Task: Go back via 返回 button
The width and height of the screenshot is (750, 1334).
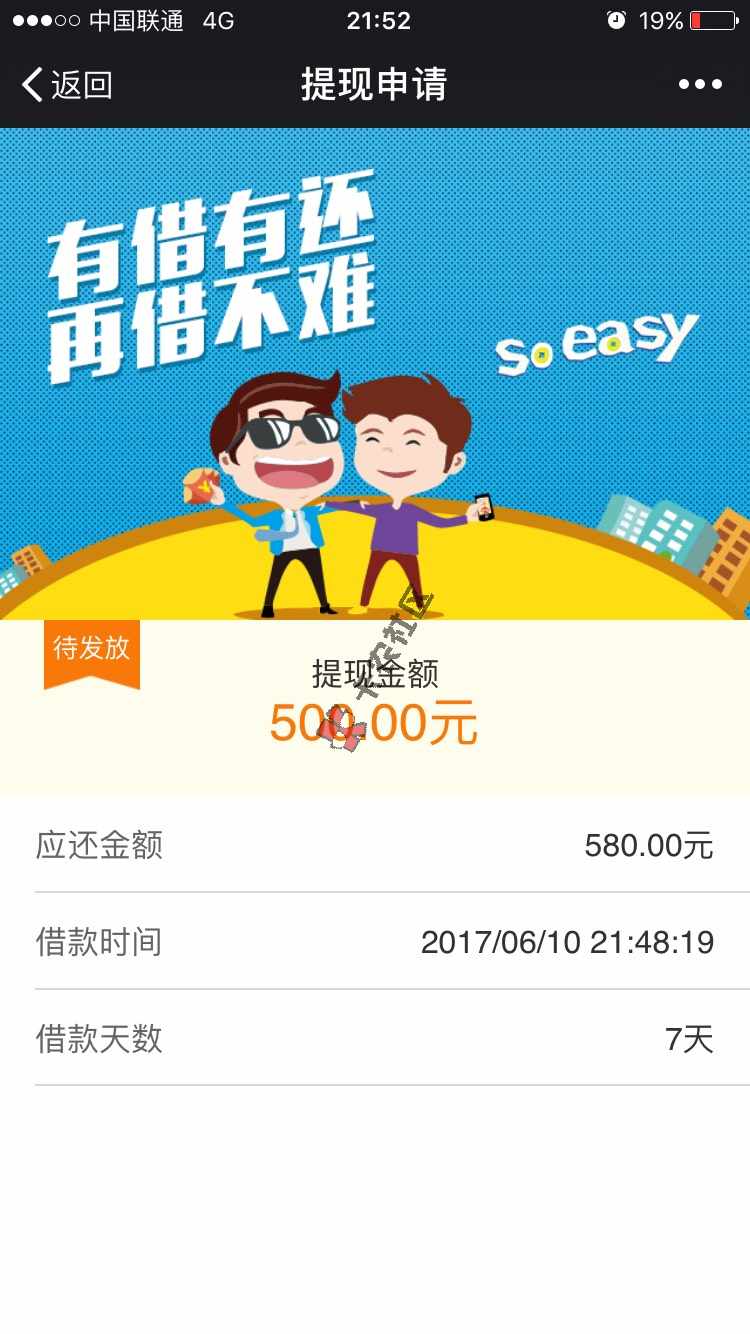Action: point(67,85)
